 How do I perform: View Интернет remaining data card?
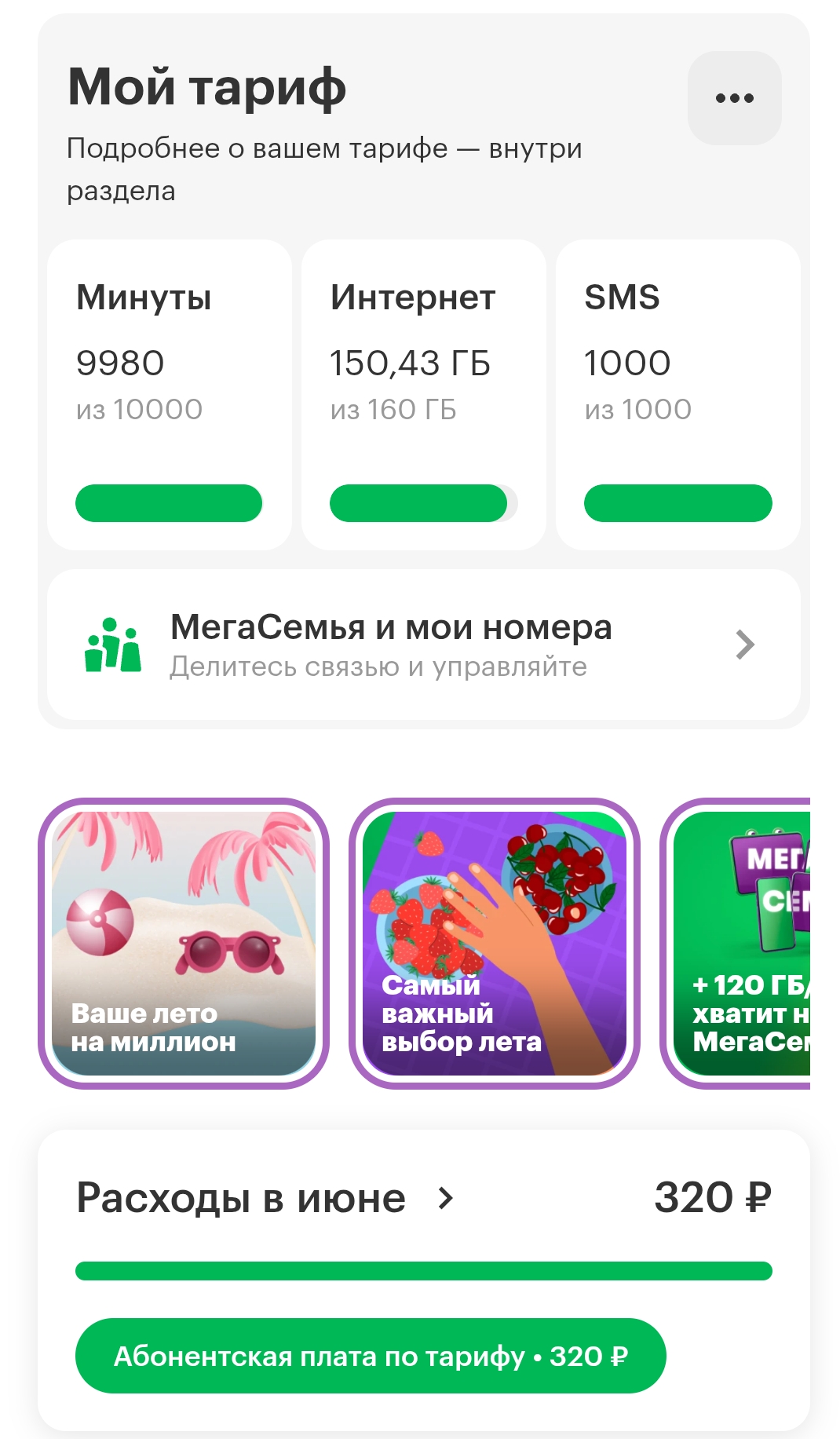coord(423,394)
